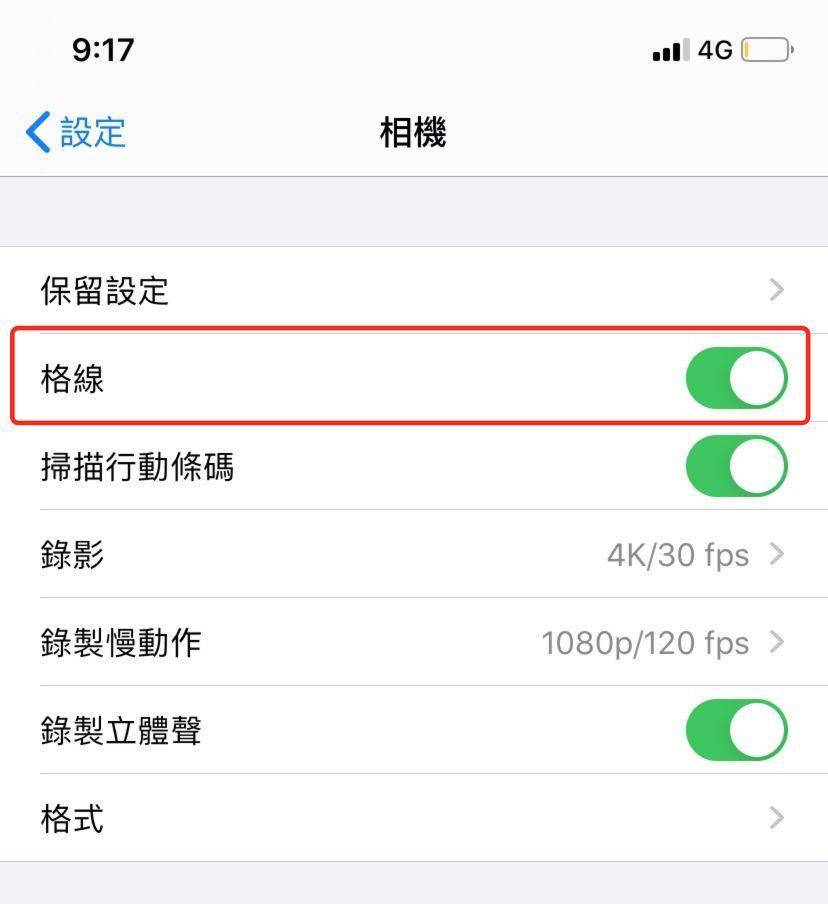Open the 格式 row

coord(413,819)
